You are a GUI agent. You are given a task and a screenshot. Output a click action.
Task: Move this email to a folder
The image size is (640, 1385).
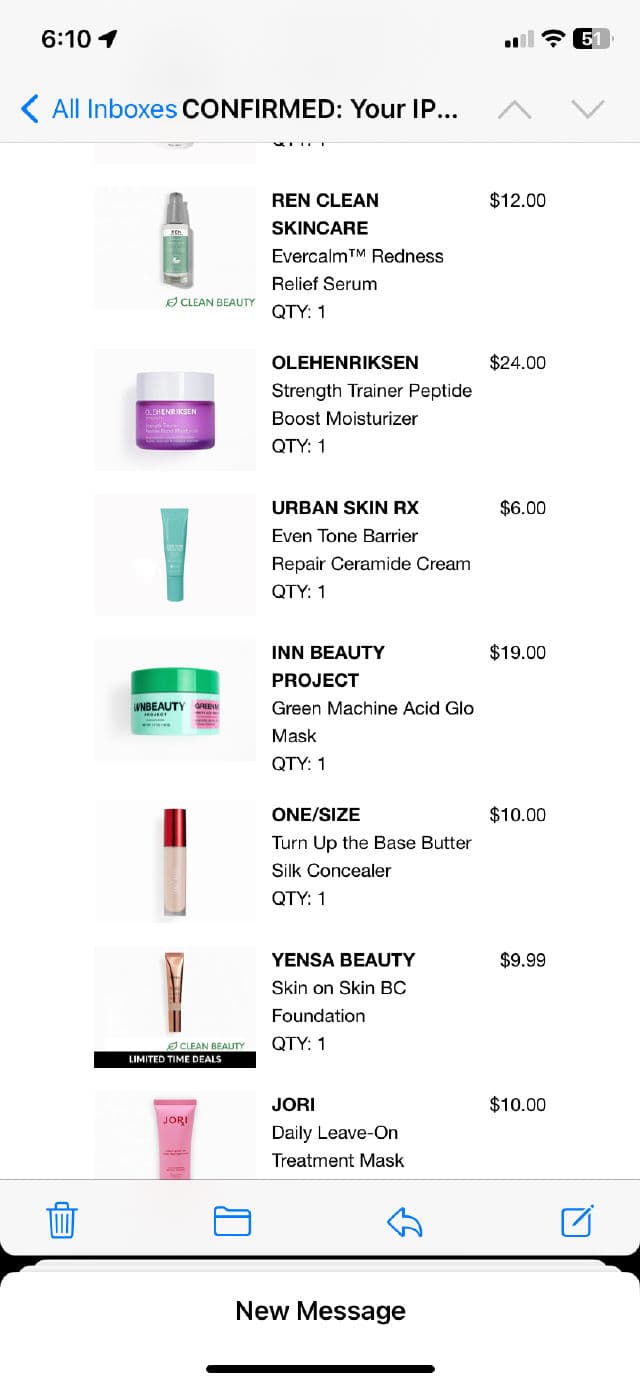pyautogui.click(x=232, y=1220)
